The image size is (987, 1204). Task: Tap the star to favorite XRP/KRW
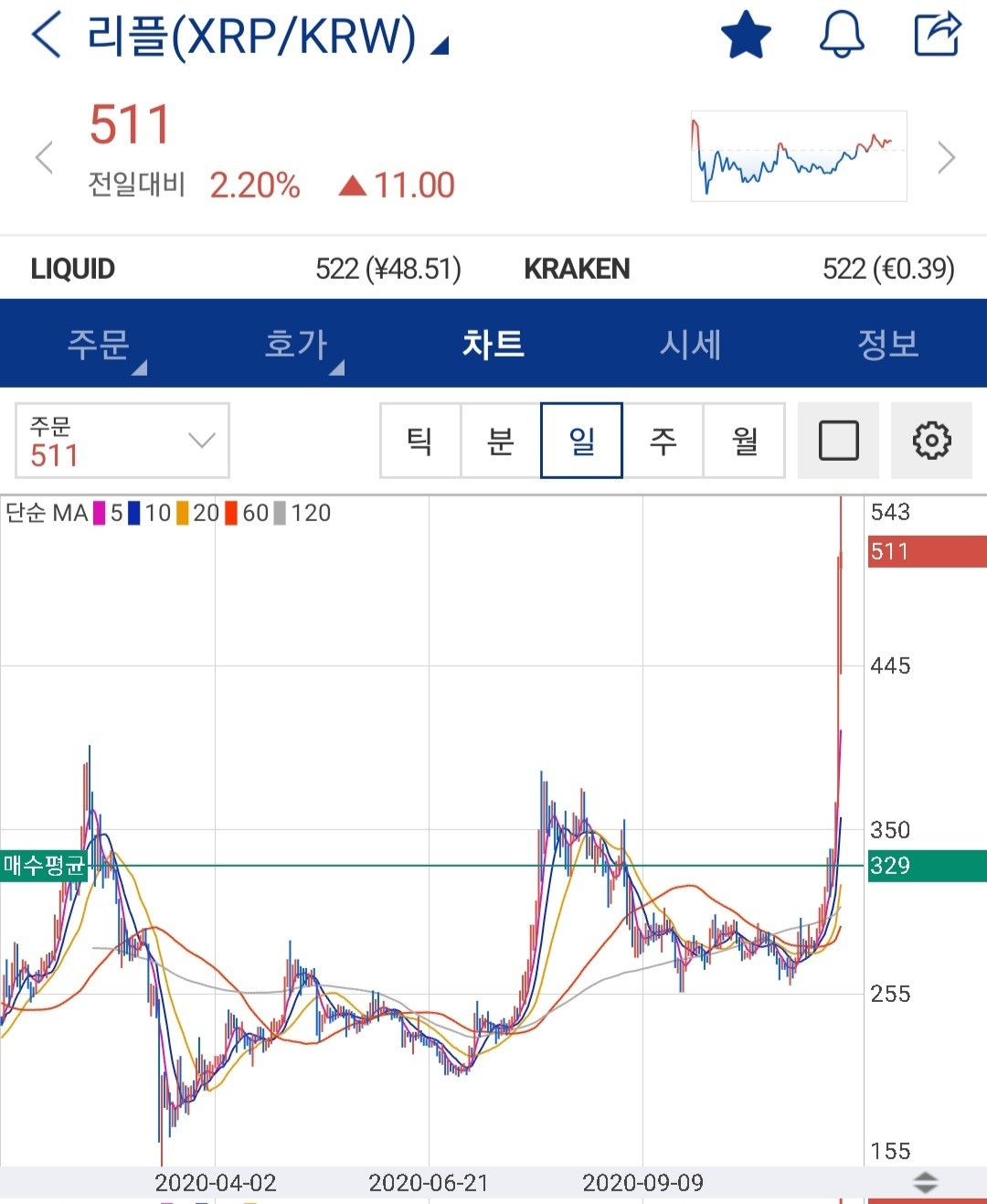[x=746, y=35]
